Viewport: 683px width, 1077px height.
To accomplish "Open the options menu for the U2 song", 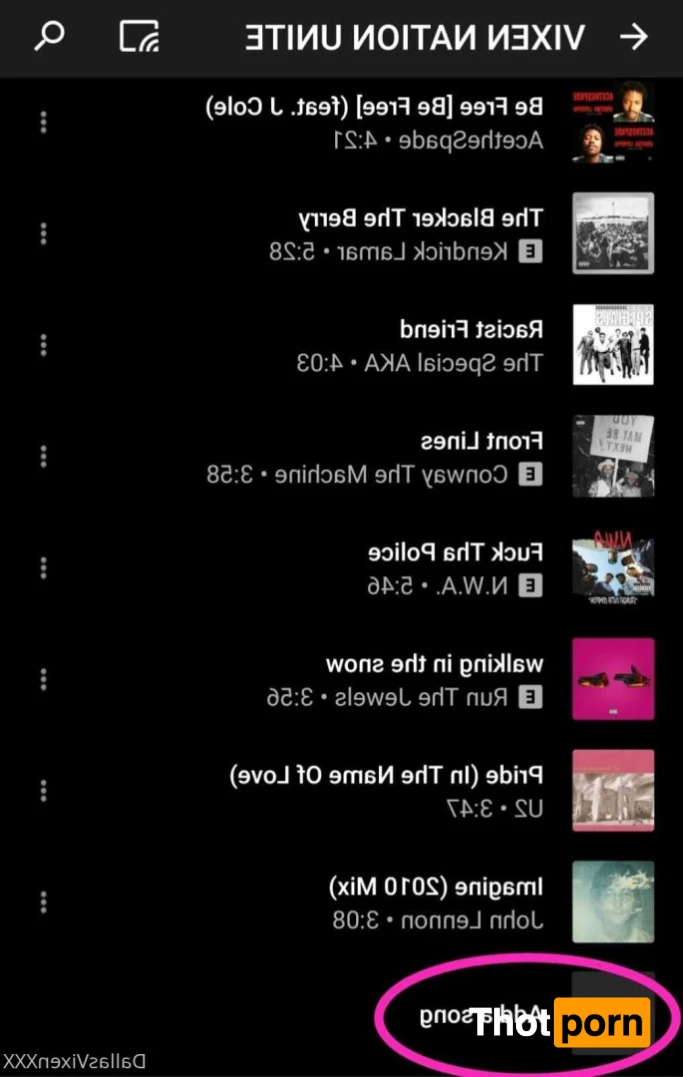I will tap(43, 790).
